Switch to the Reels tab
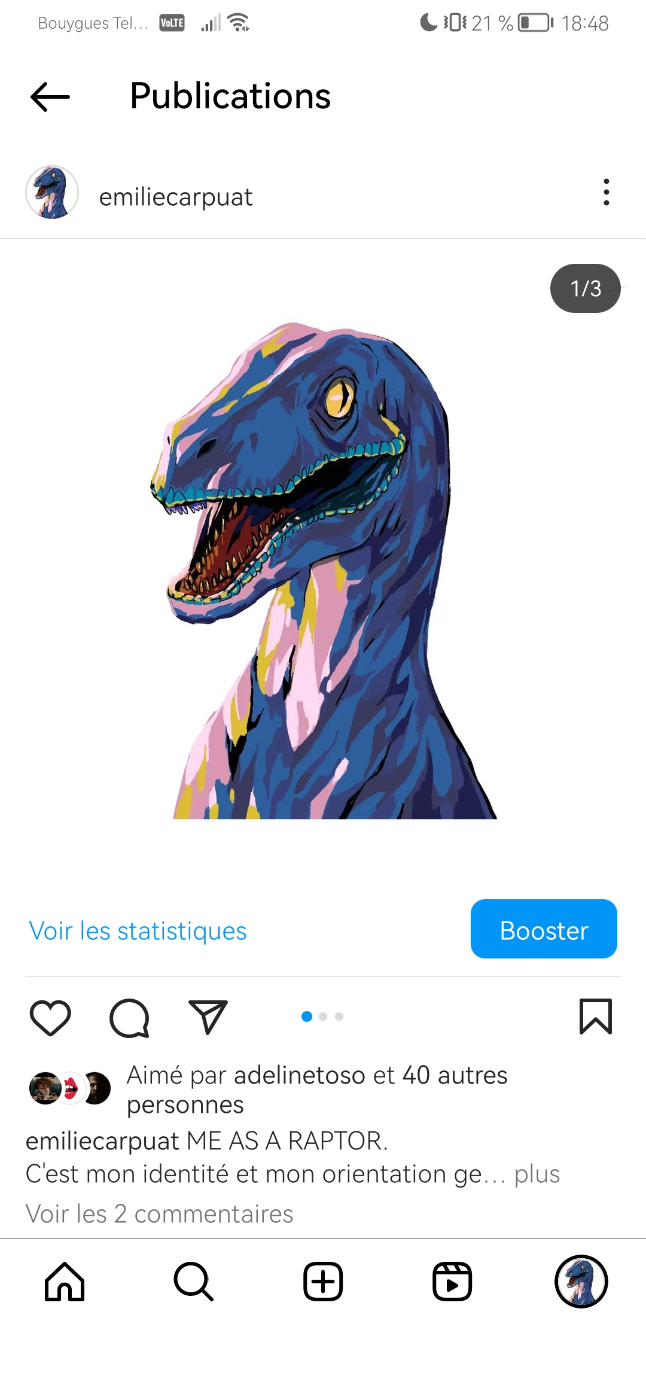 (451, 1282)
